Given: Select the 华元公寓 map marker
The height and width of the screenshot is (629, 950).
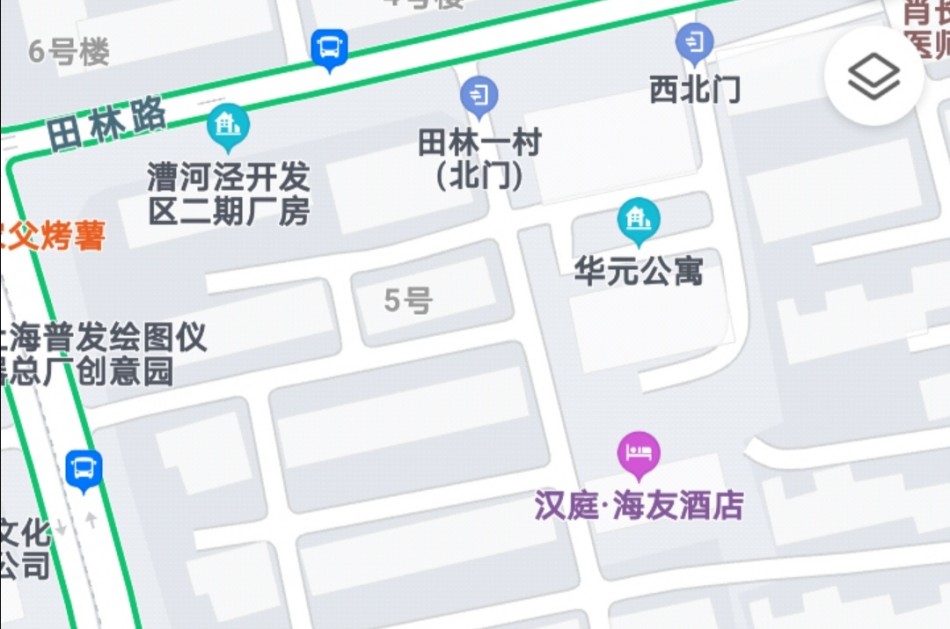Looking at the screenshot, I should tap(638, 220).
